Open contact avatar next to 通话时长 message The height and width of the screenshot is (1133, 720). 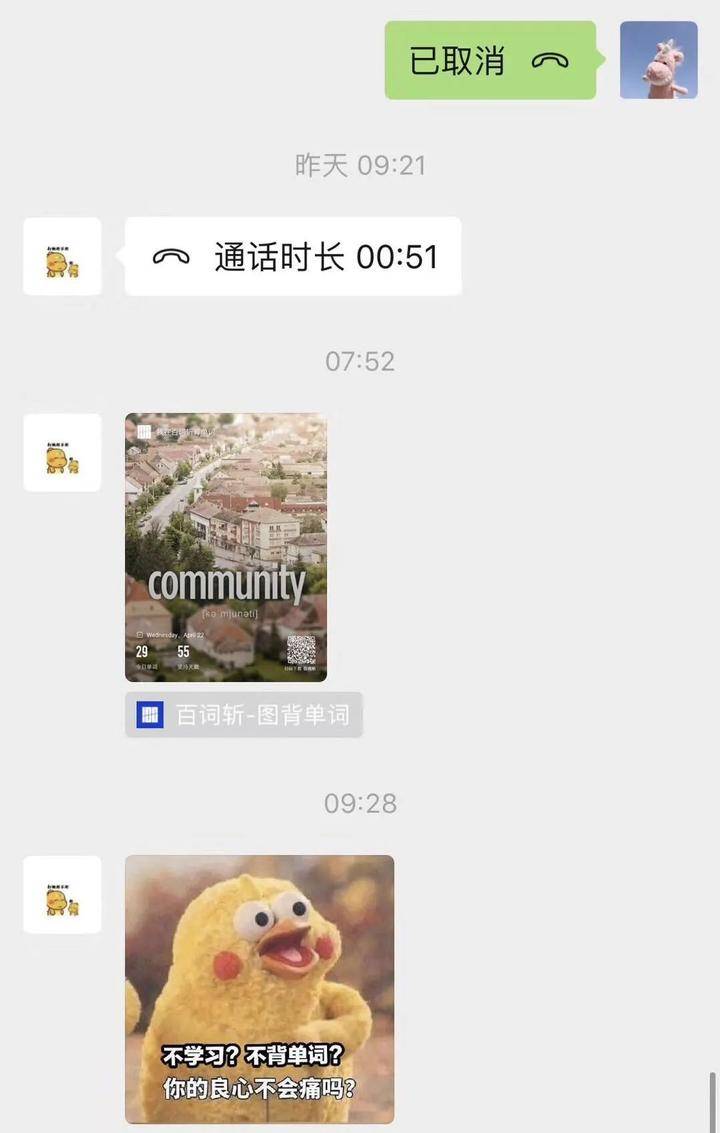pyautogui.click(x=62, y=257)
